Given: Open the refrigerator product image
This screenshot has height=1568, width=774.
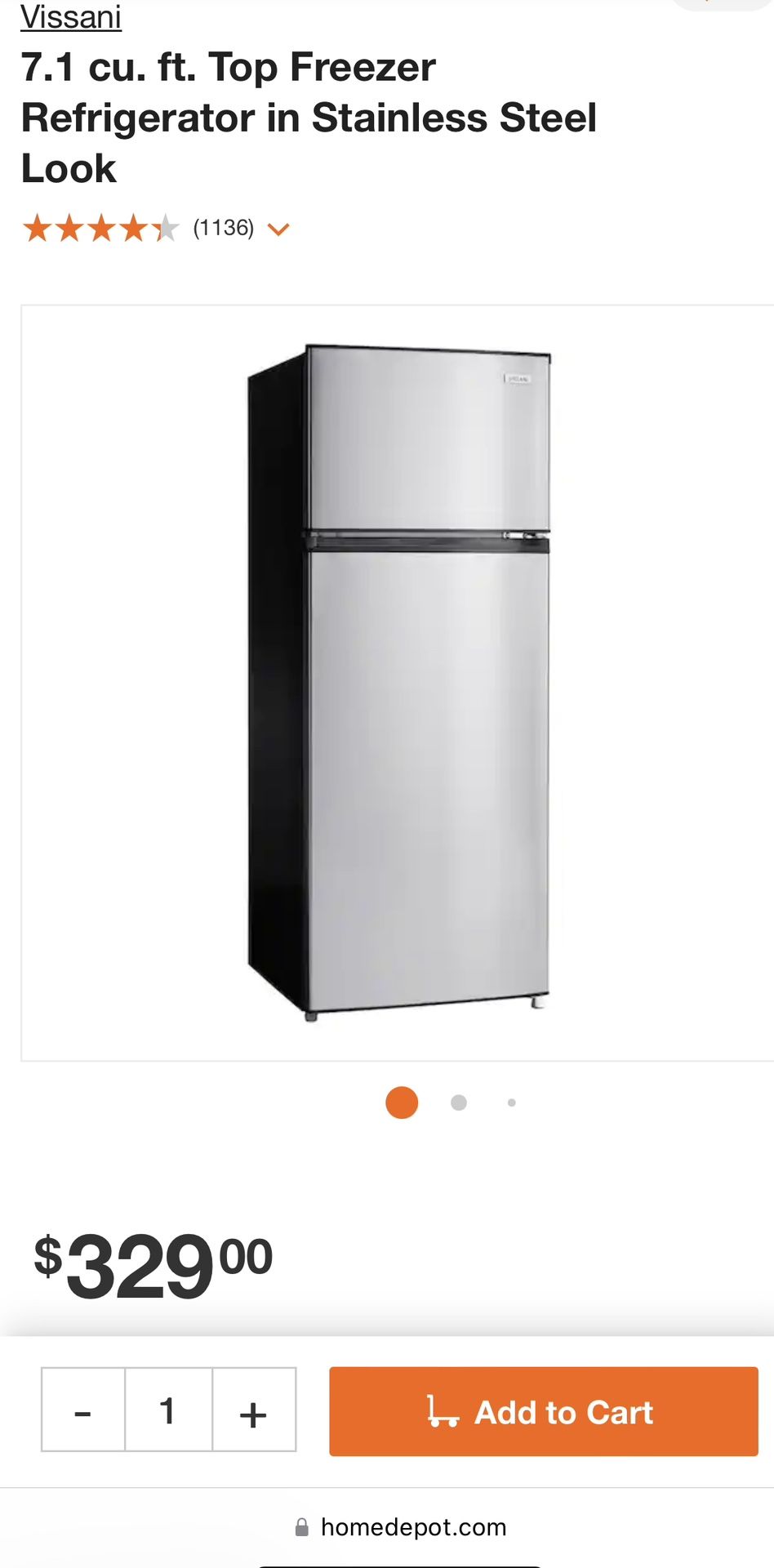Looking at the screenshot, I should (399, 683).
